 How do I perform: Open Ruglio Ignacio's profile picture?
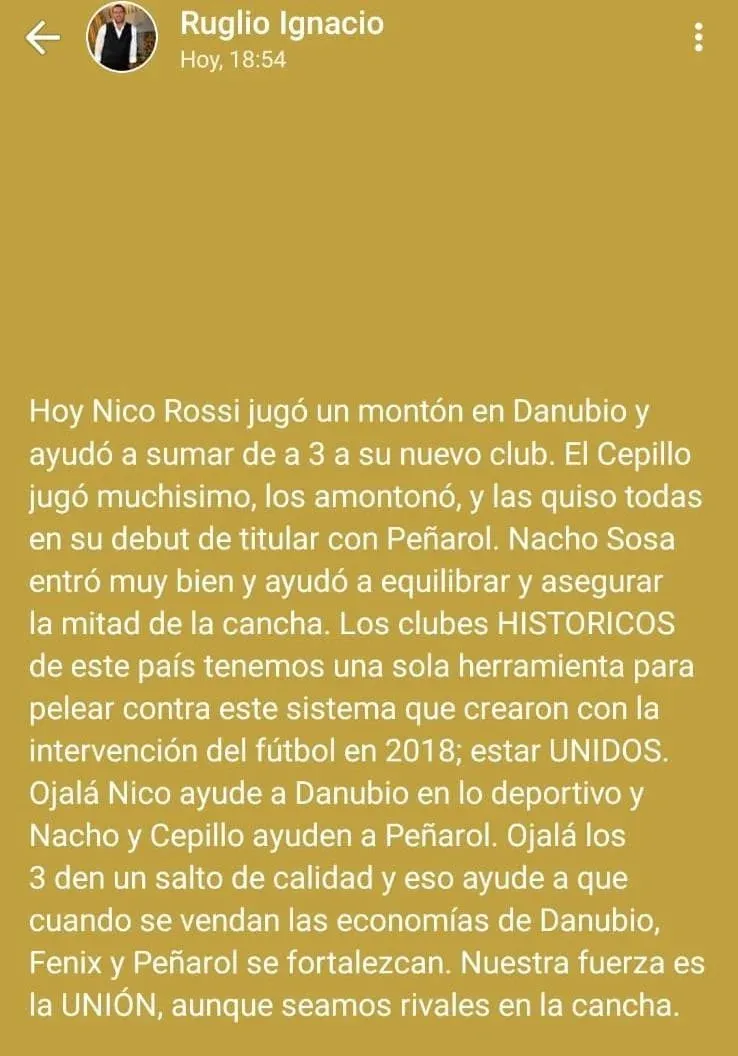(121, 37)
